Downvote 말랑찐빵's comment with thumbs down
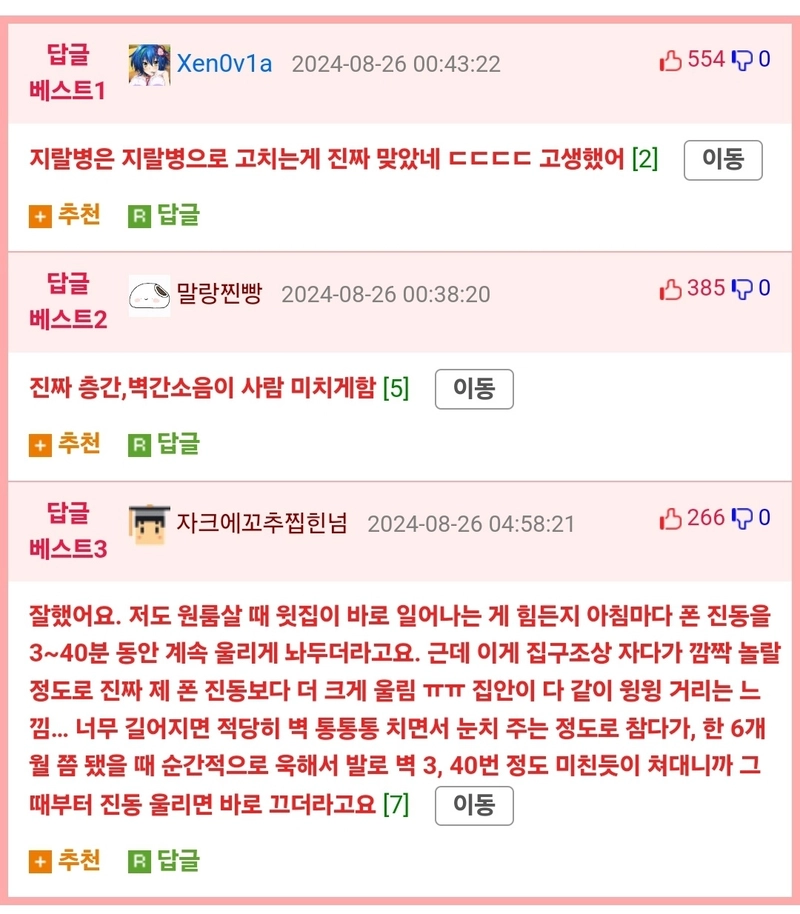Image resolution: width=800 pixels, height=914 pixels. tap(742, 289)
